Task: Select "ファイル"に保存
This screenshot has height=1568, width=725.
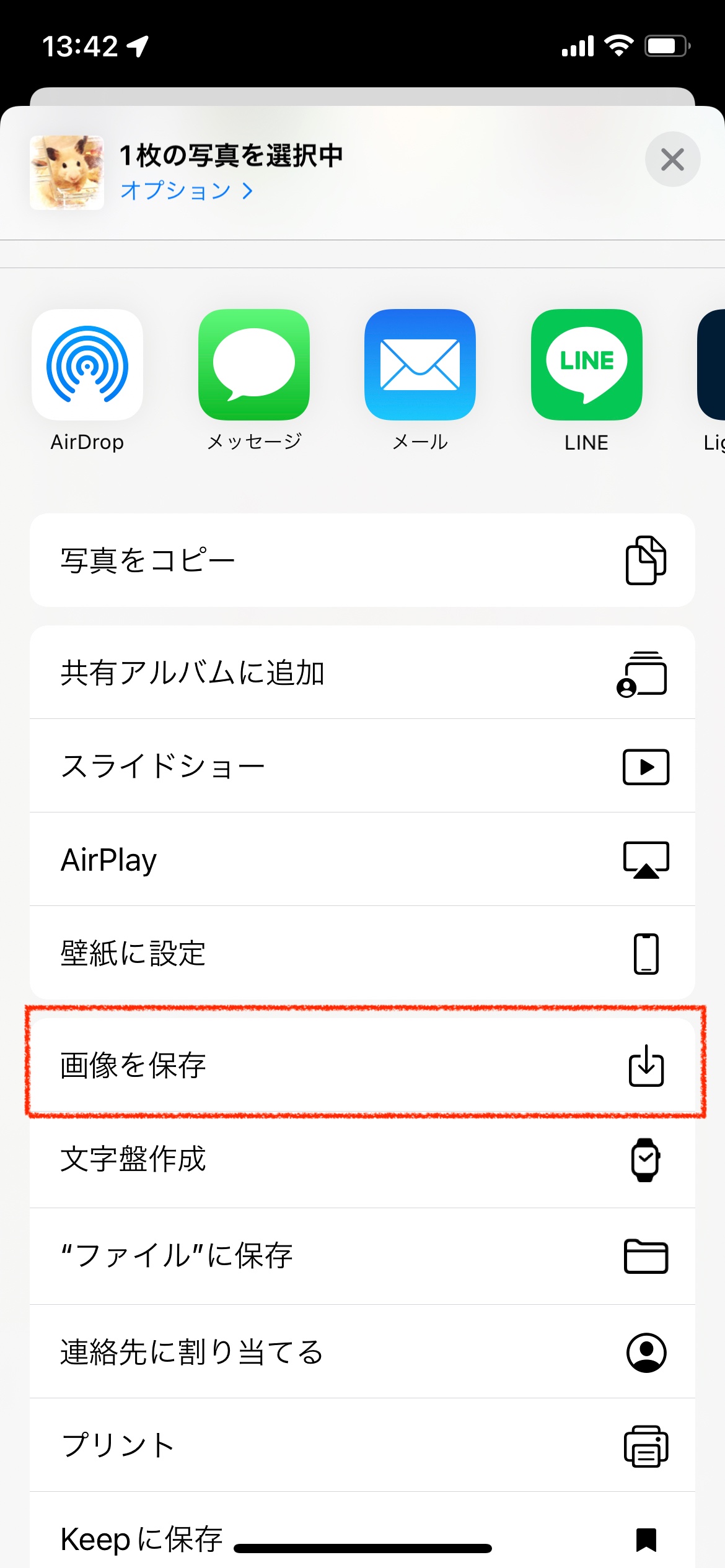Action: pos(362,1256)
